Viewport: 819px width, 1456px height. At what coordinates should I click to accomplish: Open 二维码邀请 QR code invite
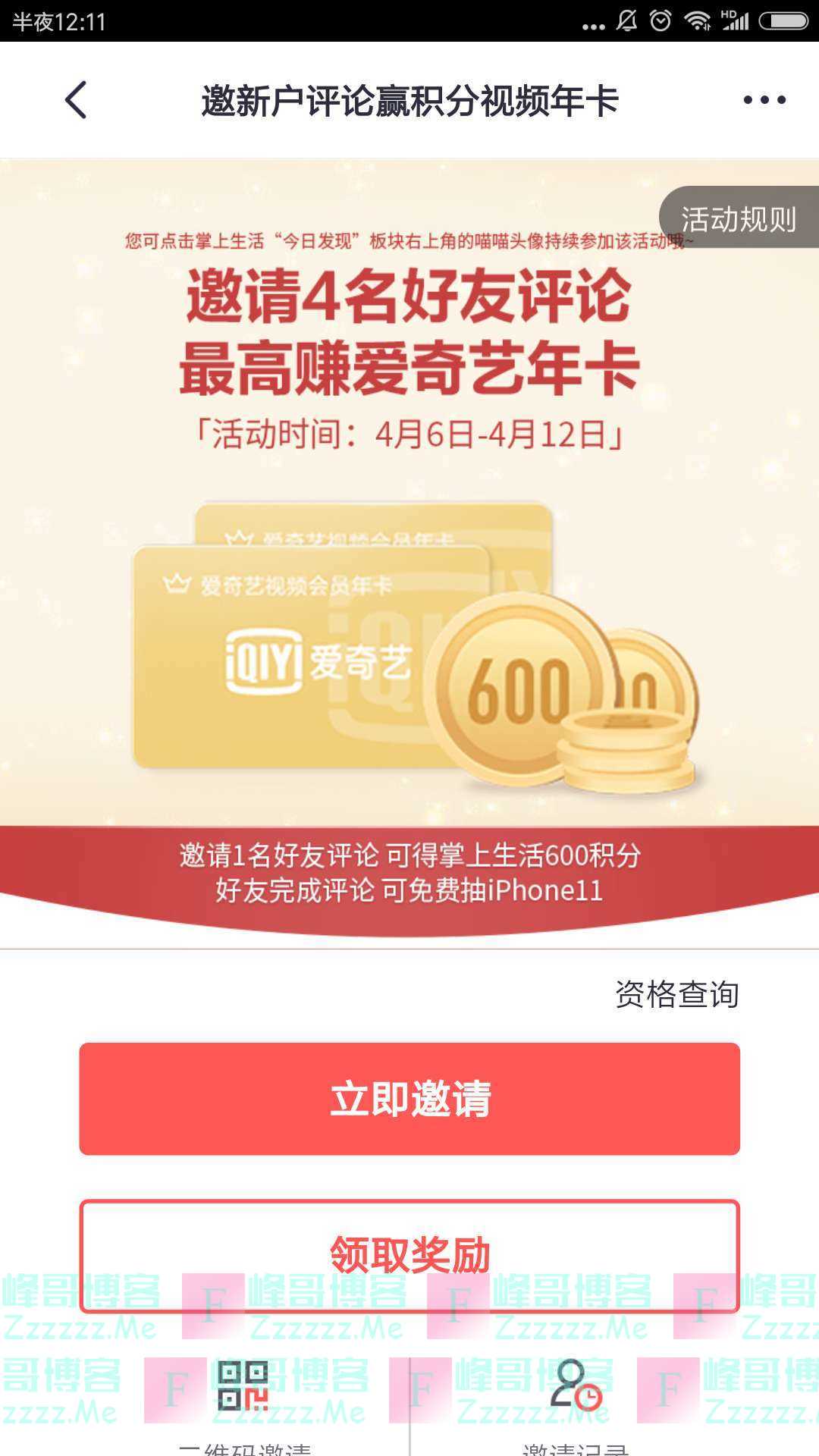point(243,1403)
